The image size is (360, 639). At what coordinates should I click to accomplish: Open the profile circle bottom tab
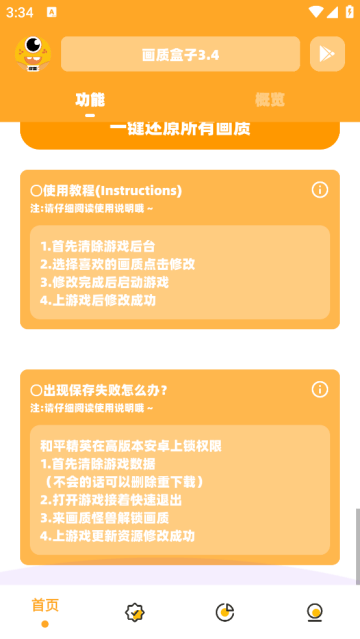(315, 613)
